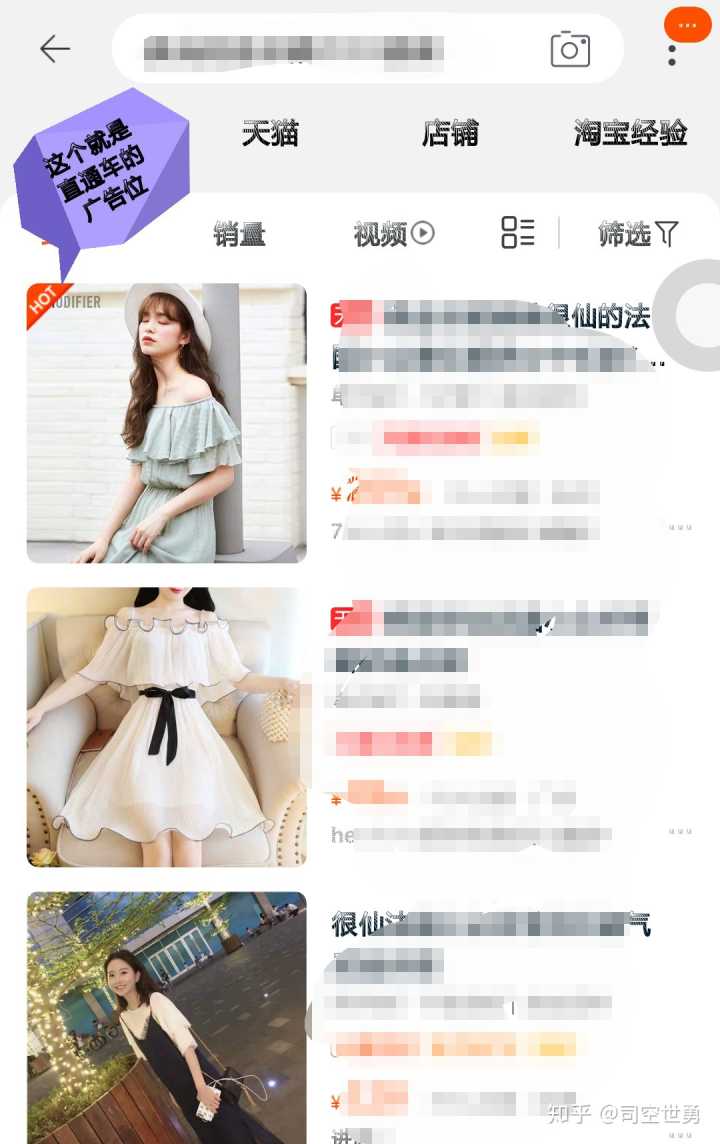Open more options dots on white dress item
Screen dimensions: 720x1144
click(x=680, y=831)
